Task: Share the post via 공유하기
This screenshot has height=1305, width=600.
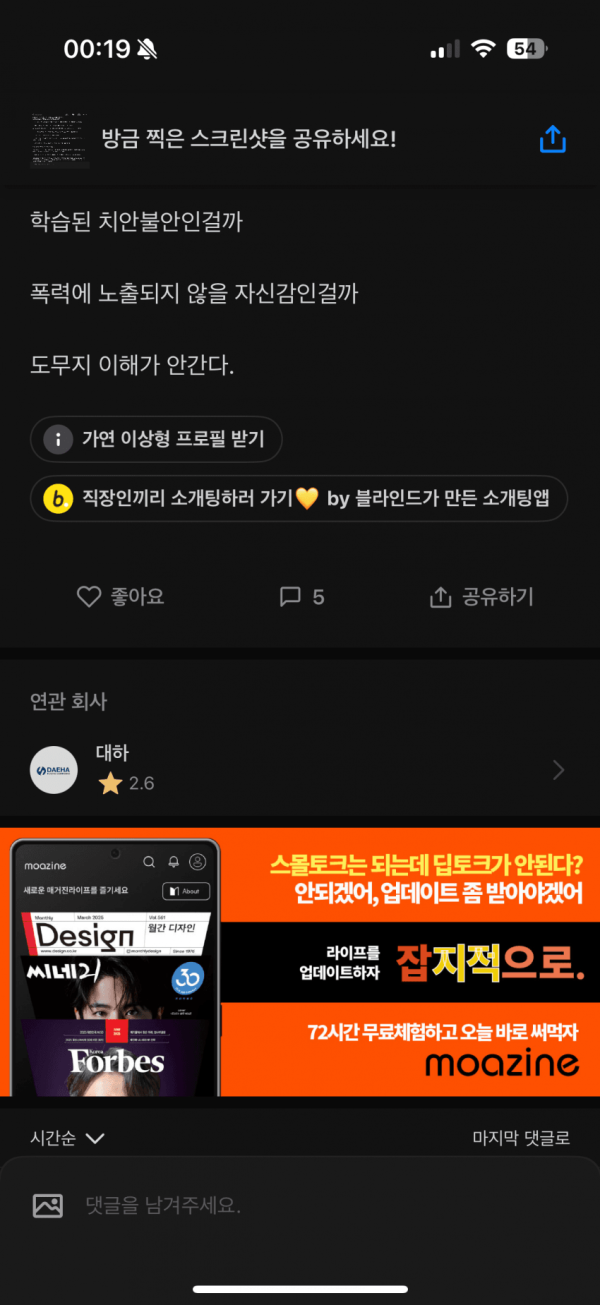Action: tap(481, 597)
